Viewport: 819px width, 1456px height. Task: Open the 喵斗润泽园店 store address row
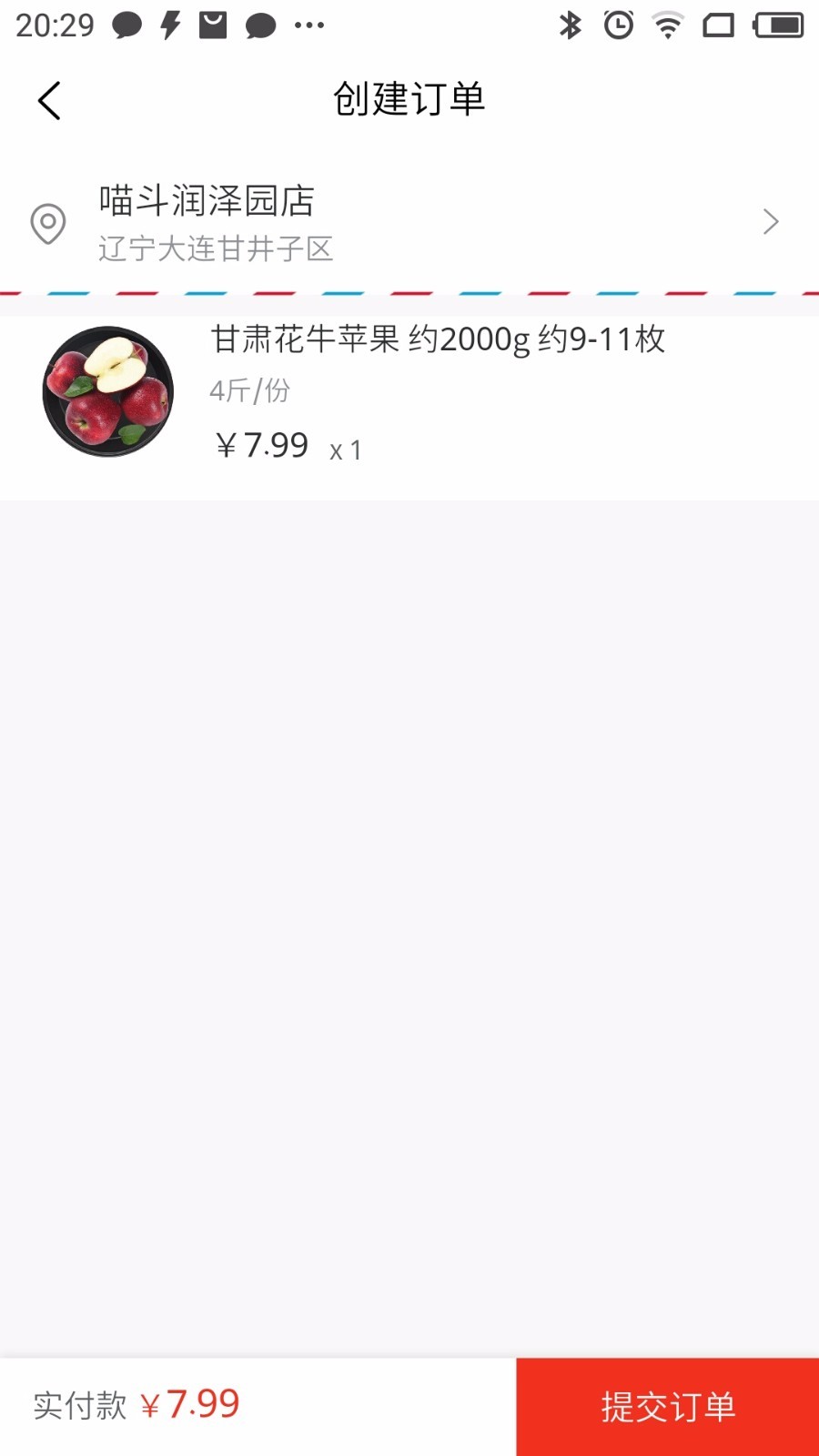click(x=409, y=222)
